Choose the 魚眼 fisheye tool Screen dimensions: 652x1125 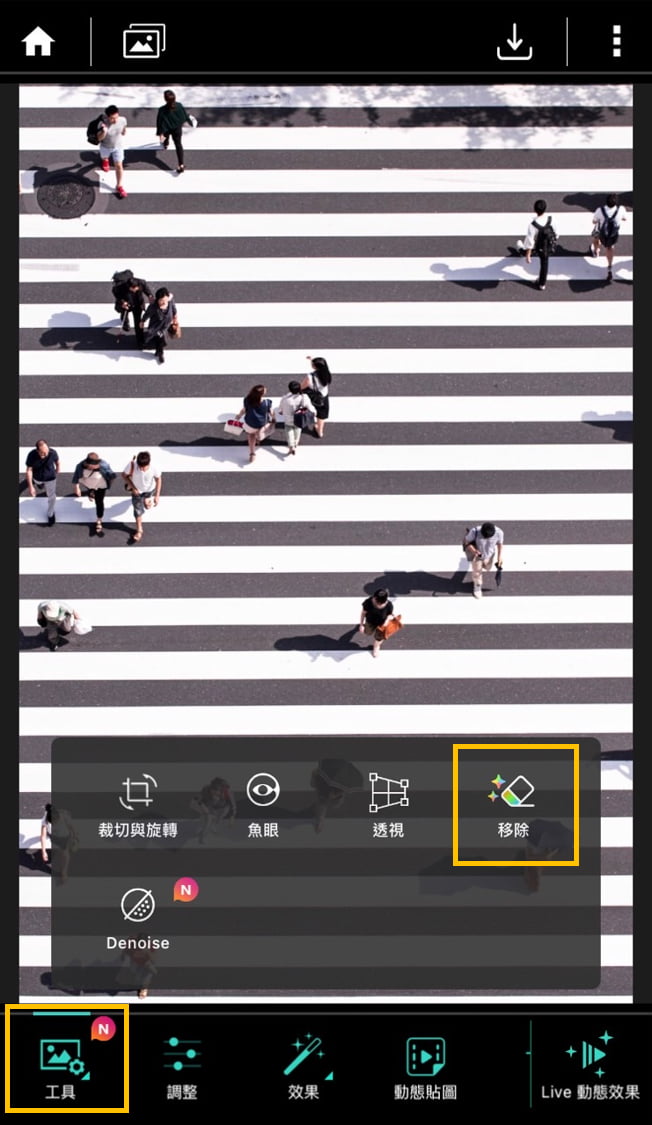click(263, 805)
